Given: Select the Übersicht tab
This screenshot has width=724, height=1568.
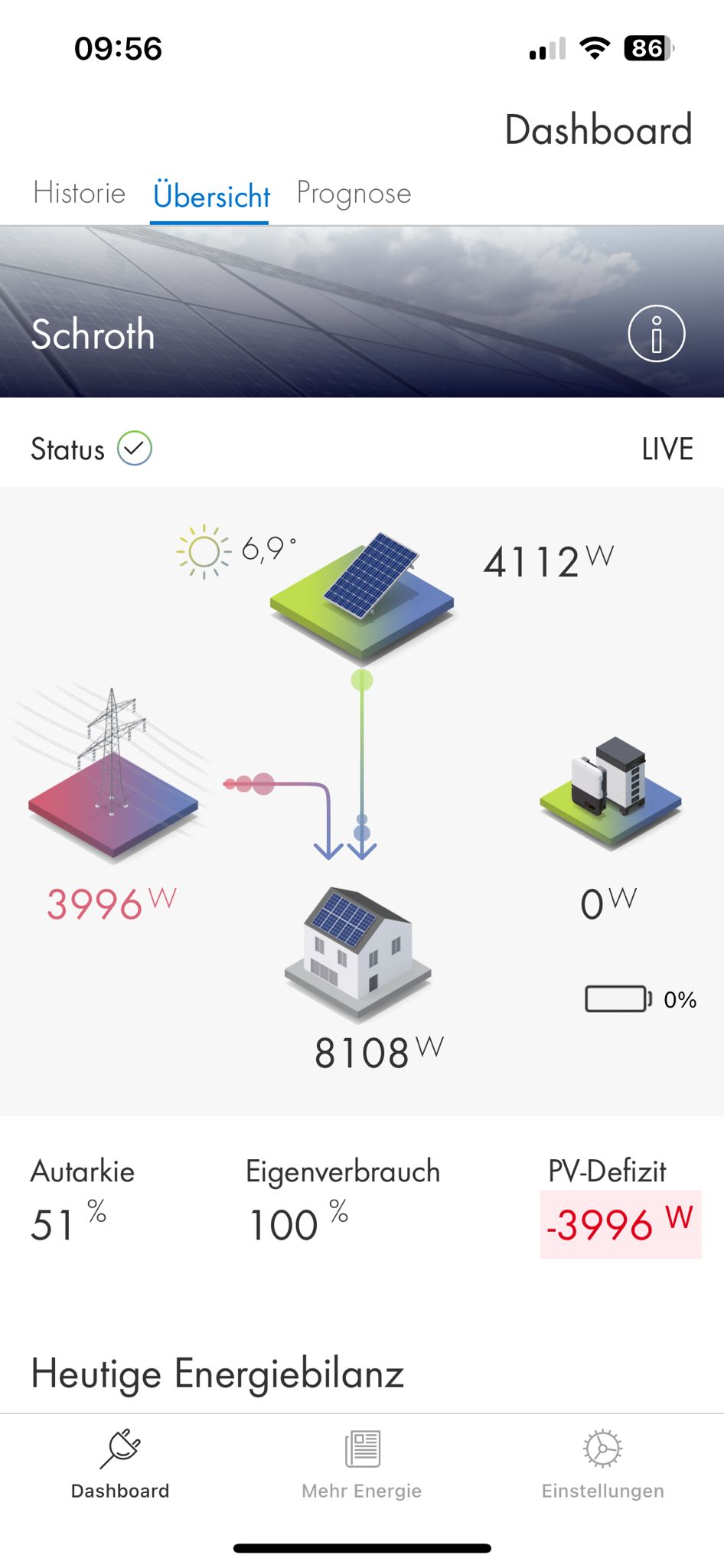Looking at the screenshot, I should [x=210, y=196].
